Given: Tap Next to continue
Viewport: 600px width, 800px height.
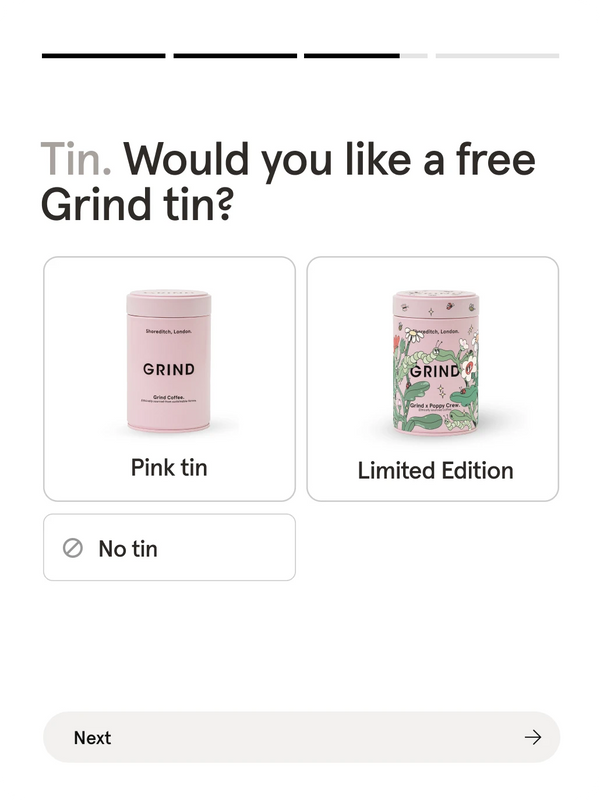Looking at the screenshot, I should [x=300, y=737].
